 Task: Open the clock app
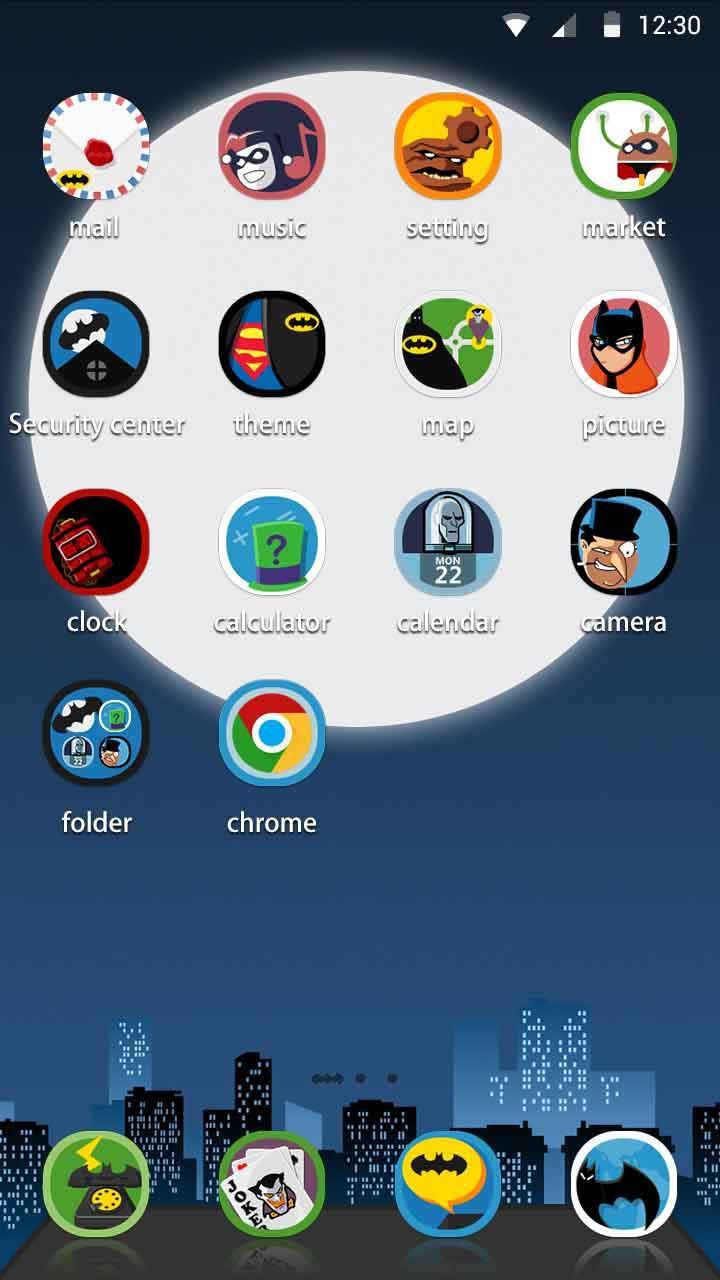[96, 542]
